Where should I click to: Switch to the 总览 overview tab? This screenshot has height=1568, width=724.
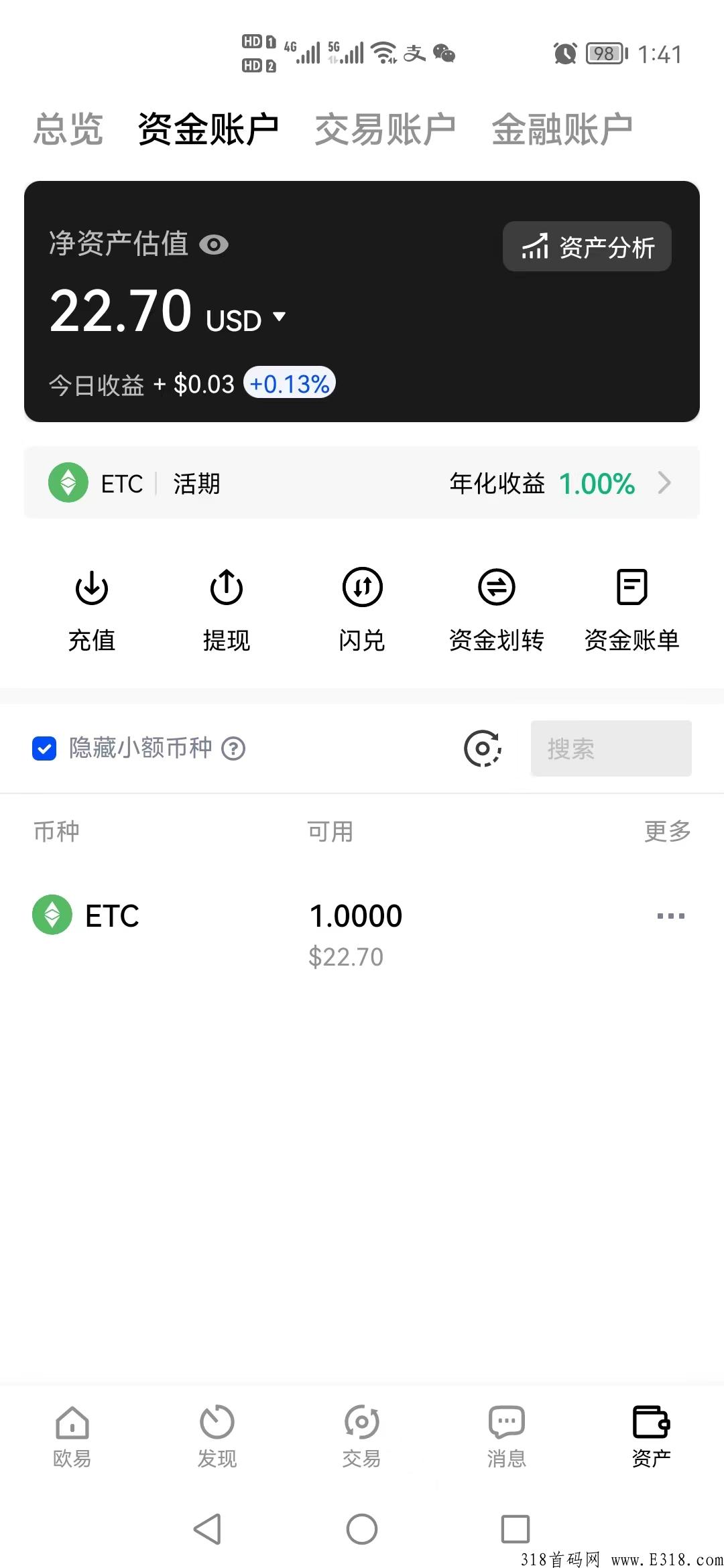coord(68,127)
